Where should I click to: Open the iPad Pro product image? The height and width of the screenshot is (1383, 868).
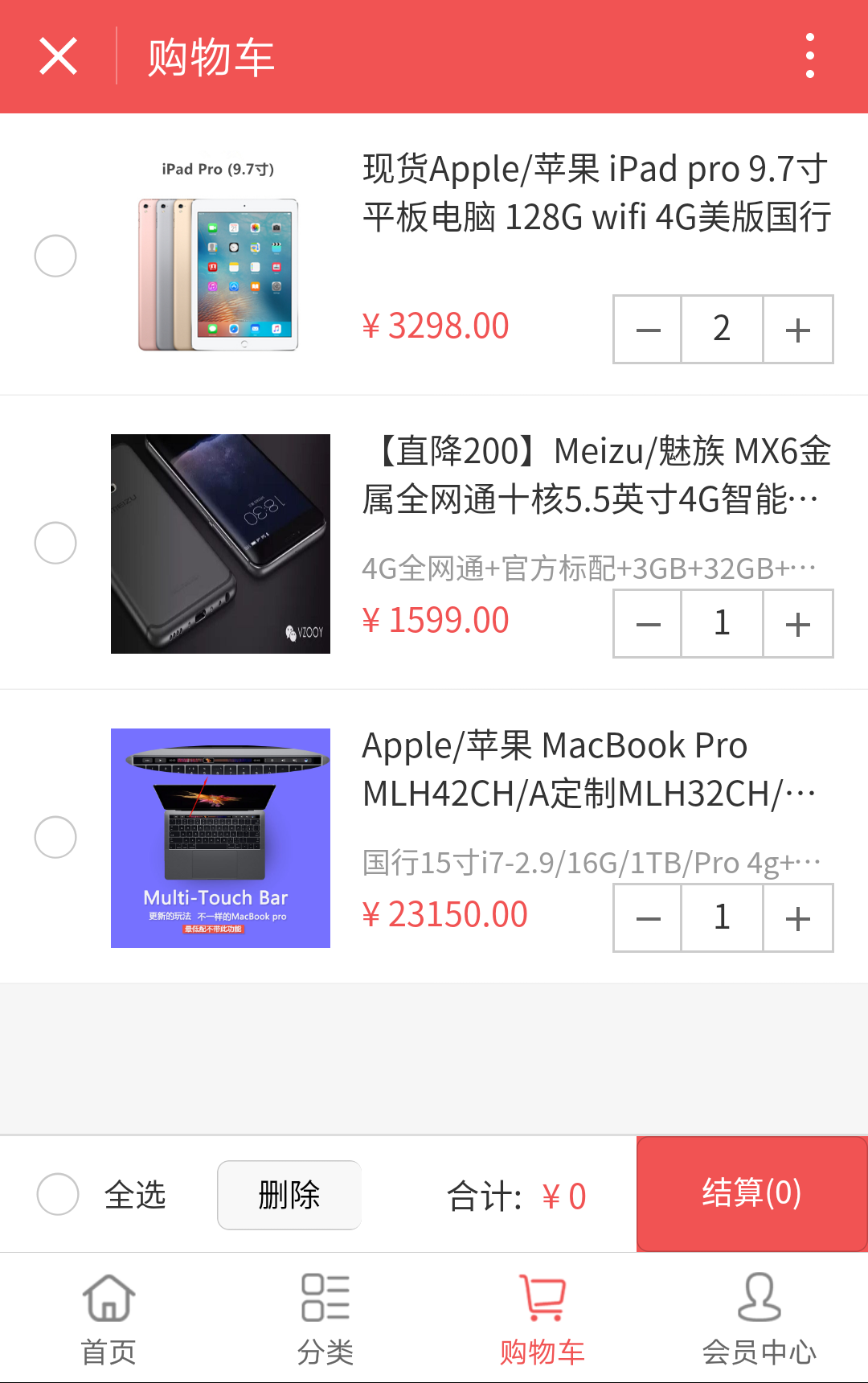(219, 257)
